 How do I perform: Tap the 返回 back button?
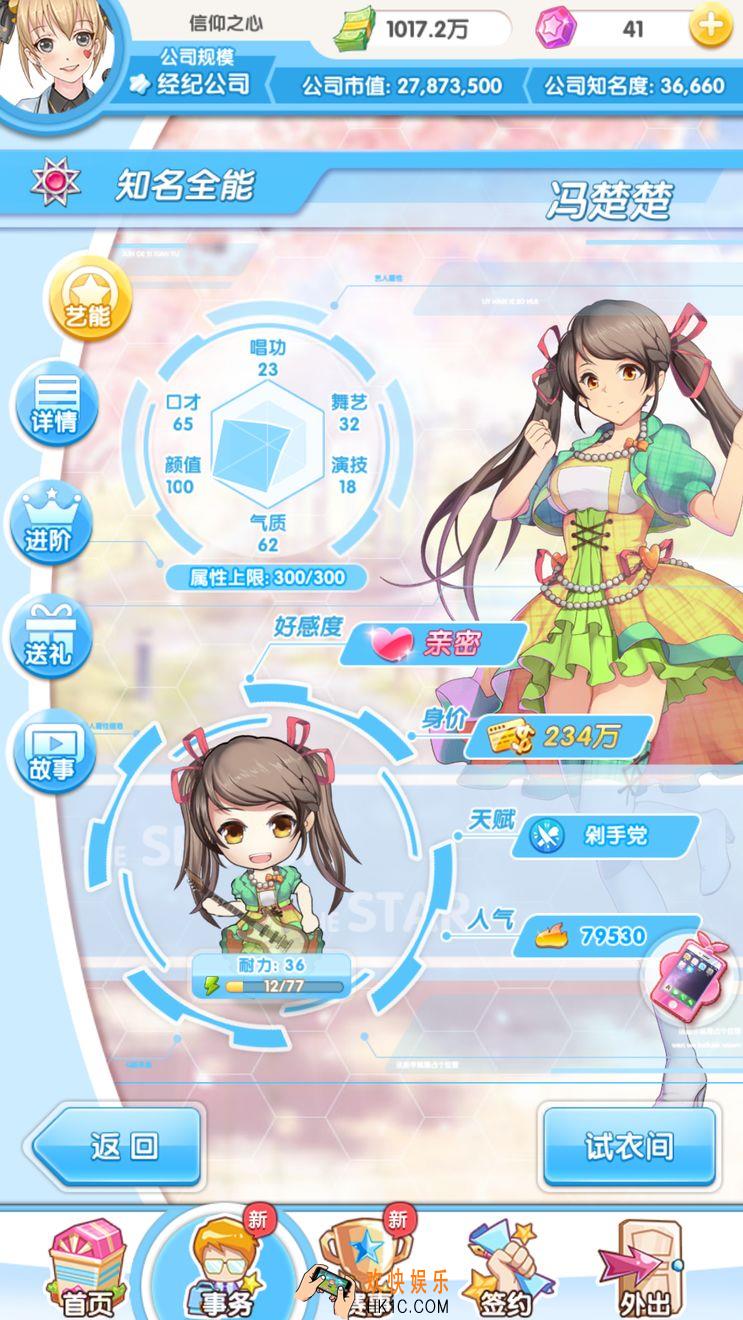[116, 1146]
